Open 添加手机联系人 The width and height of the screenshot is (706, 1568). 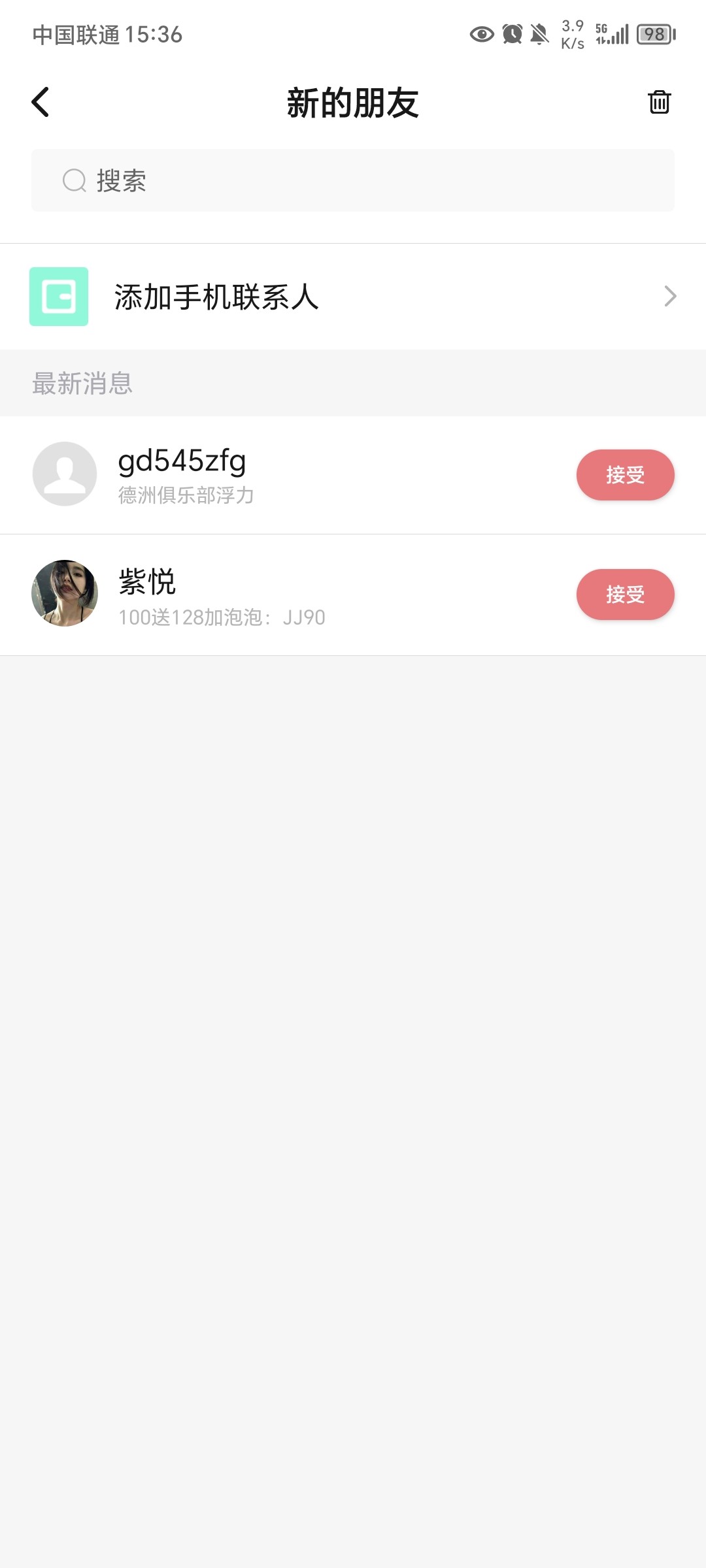click(353, 297)
